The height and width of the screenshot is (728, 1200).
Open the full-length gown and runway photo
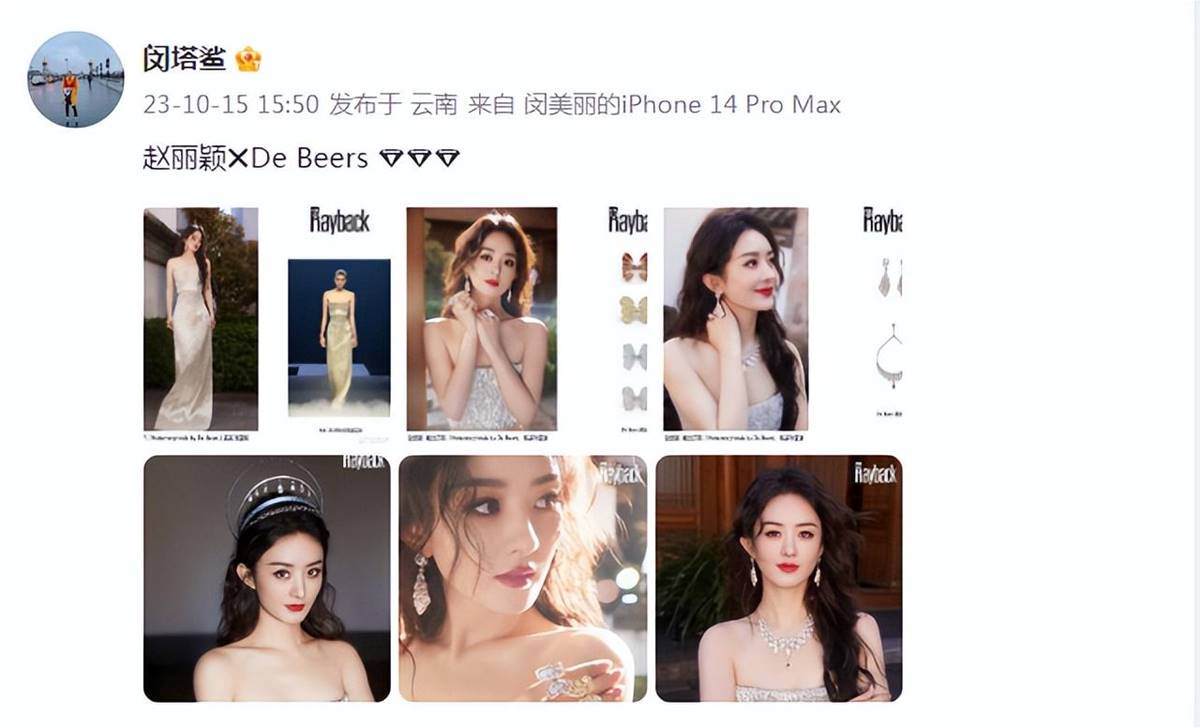tap(267, 324)
